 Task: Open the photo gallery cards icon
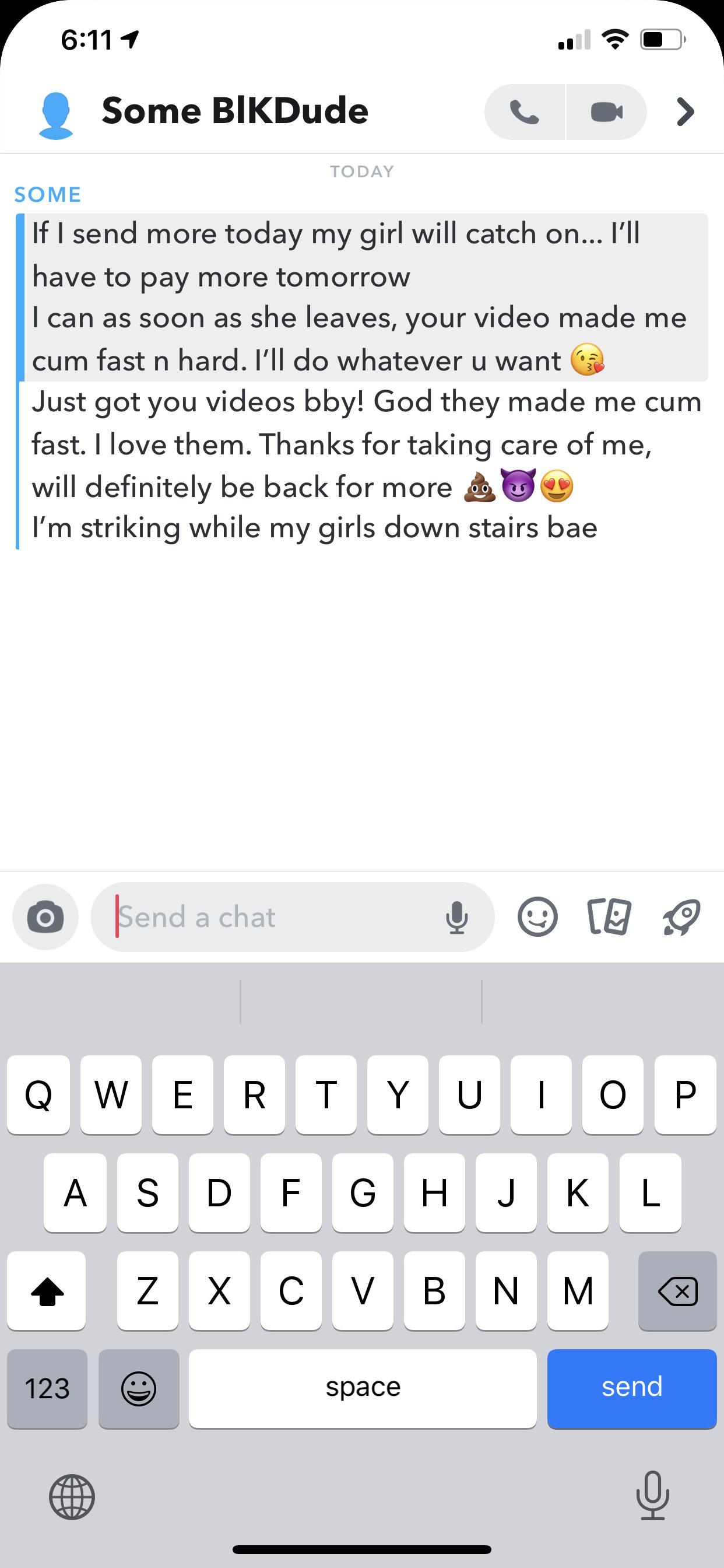610,916
